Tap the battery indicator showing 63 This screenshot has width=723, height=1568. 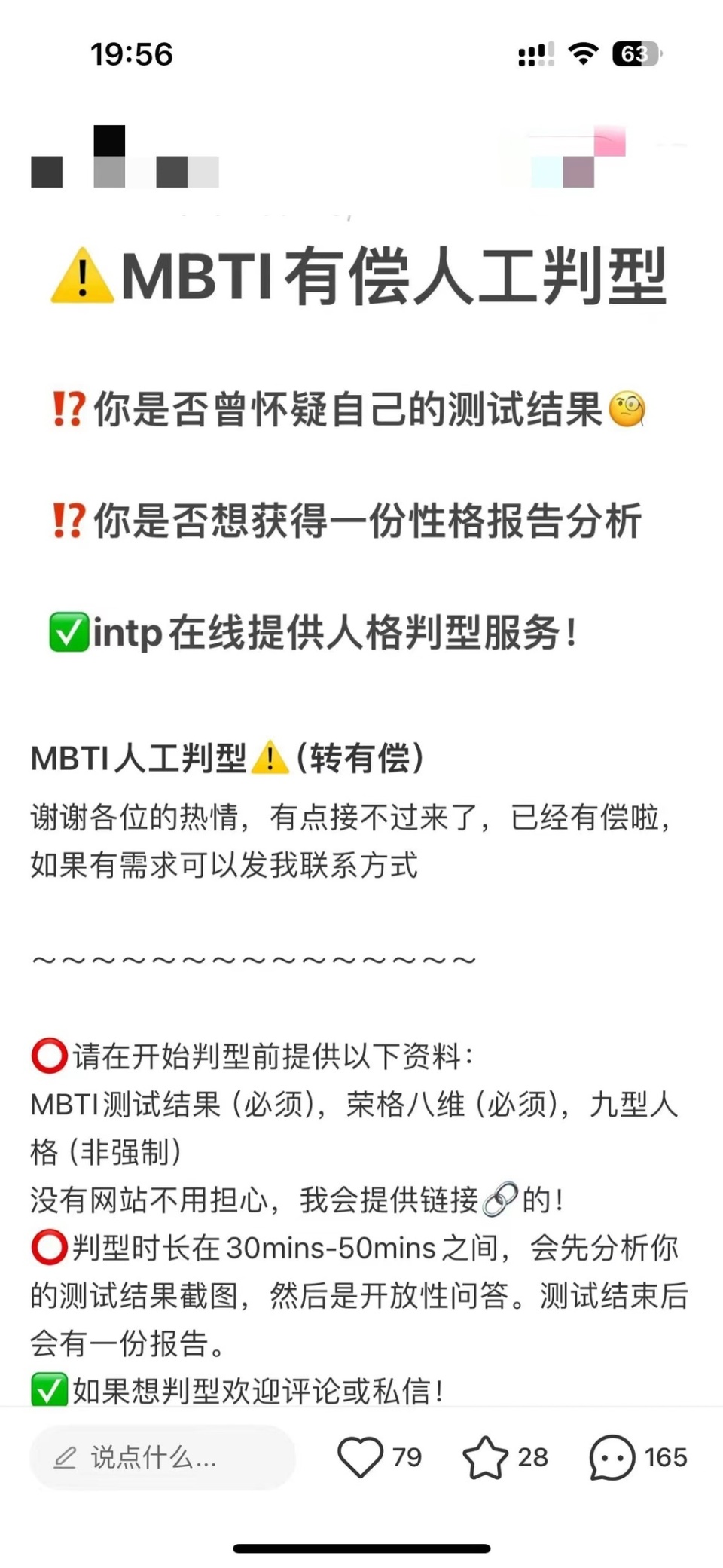point(636,54)
